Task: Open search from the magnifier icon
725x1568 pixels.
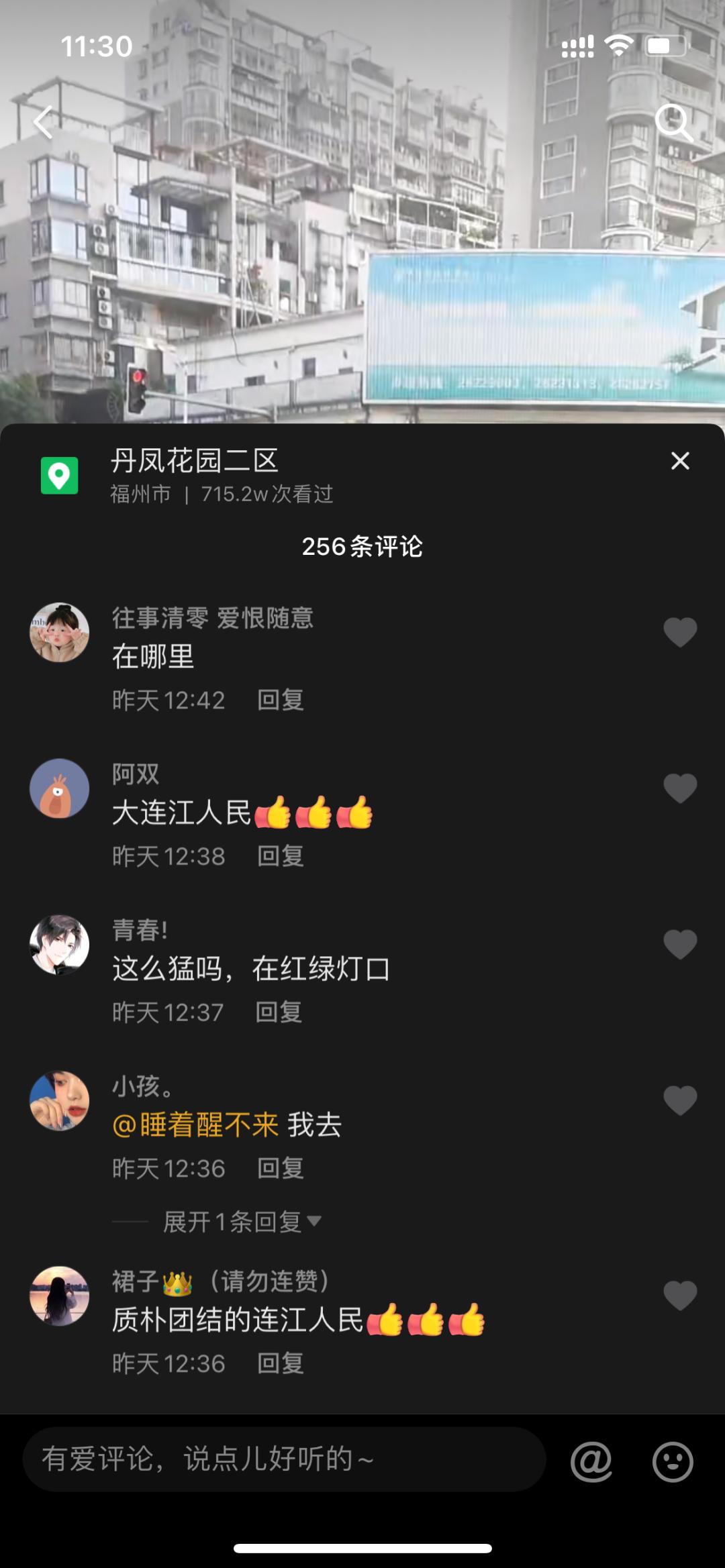Action: click(673, 122)
